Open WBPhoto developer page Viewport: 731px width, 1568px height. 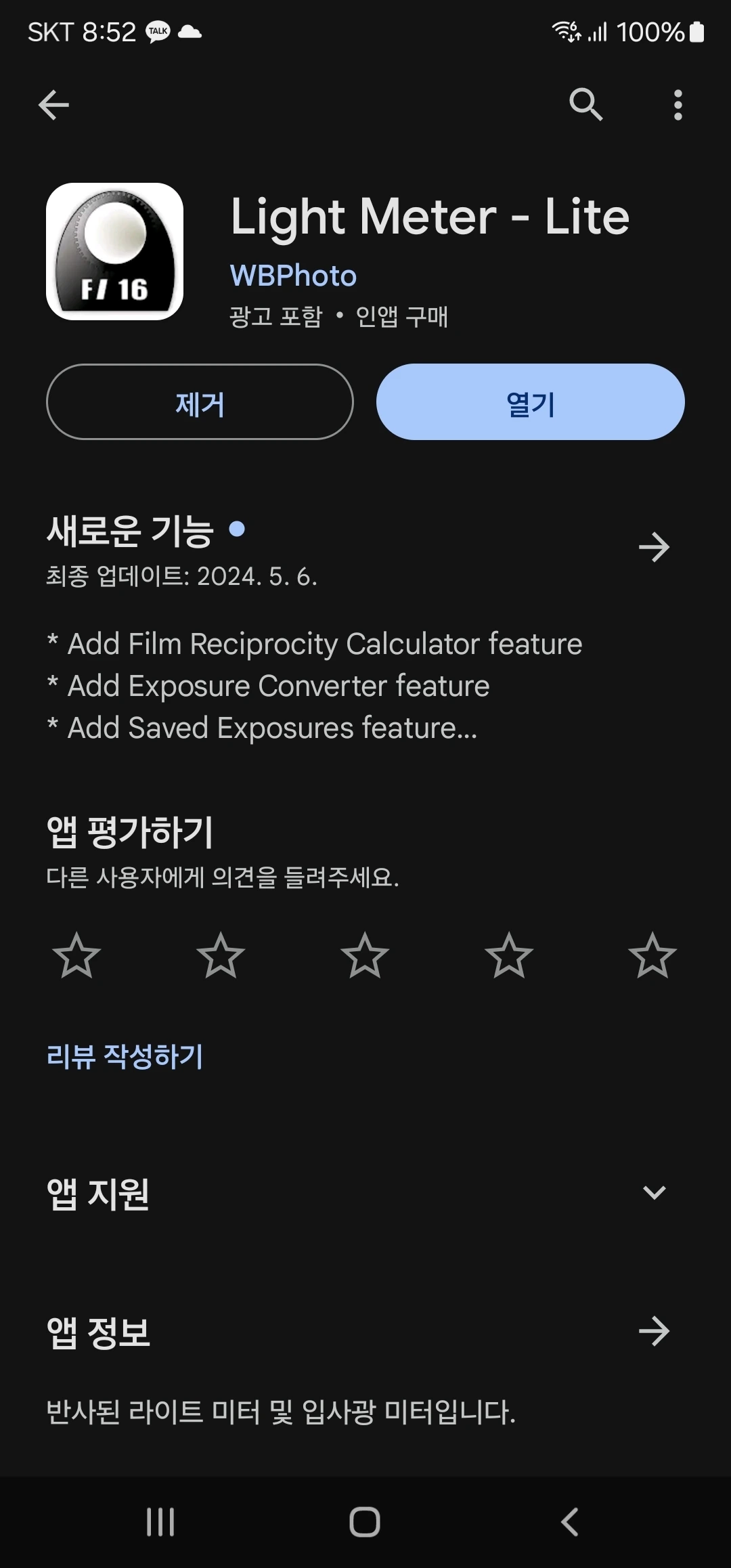pos(293,276)
